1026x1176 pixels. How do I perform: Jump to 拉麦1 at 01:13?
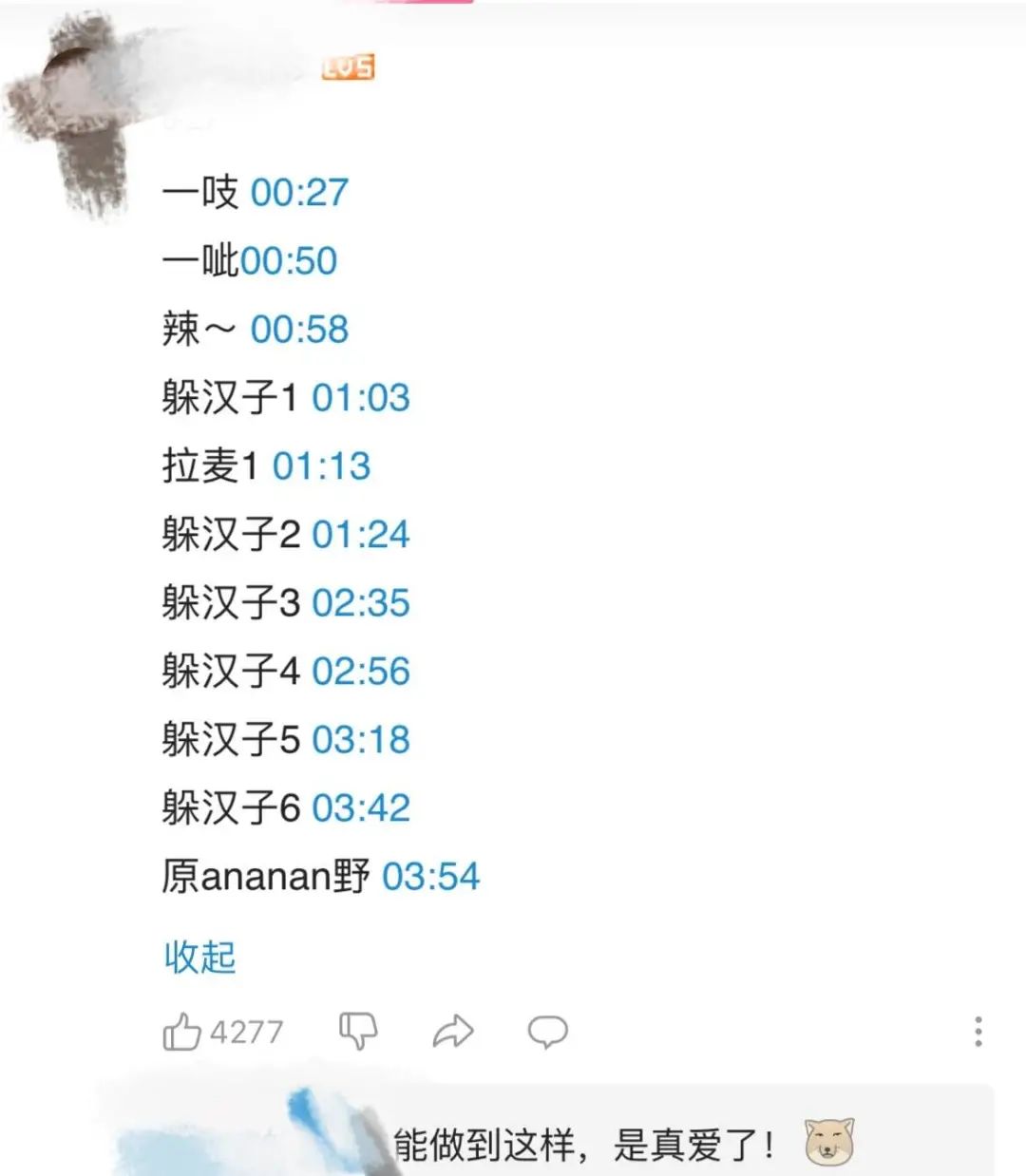(323, 467)
